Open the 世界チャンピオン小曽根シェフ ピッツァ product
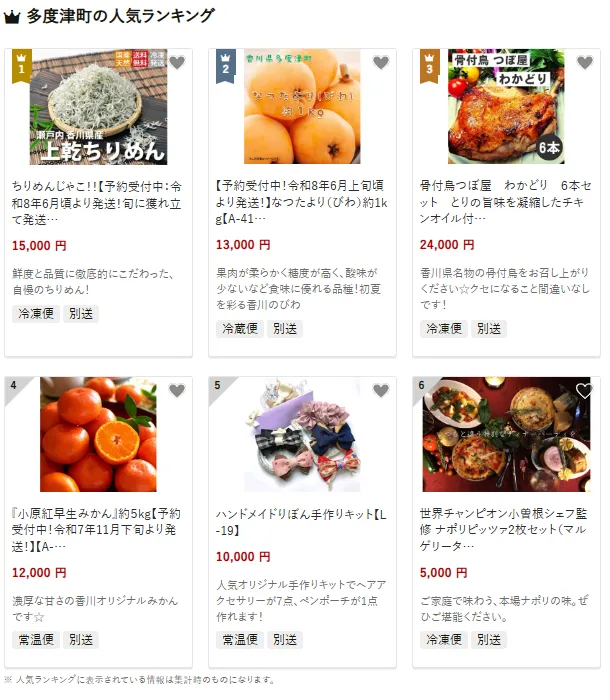 pos(505,529)
